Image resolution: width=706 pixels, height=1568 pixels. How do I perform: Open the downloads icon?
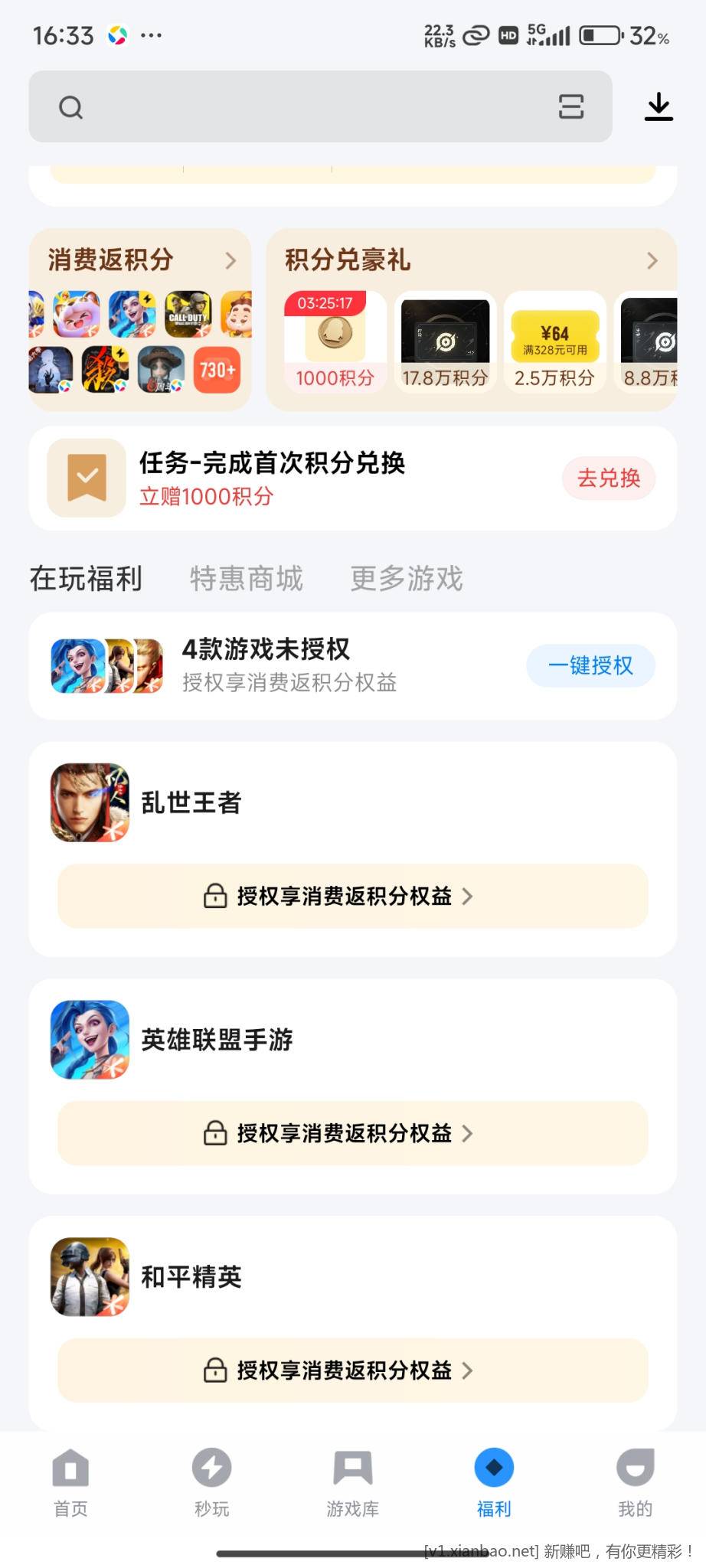tap(659, 107)
